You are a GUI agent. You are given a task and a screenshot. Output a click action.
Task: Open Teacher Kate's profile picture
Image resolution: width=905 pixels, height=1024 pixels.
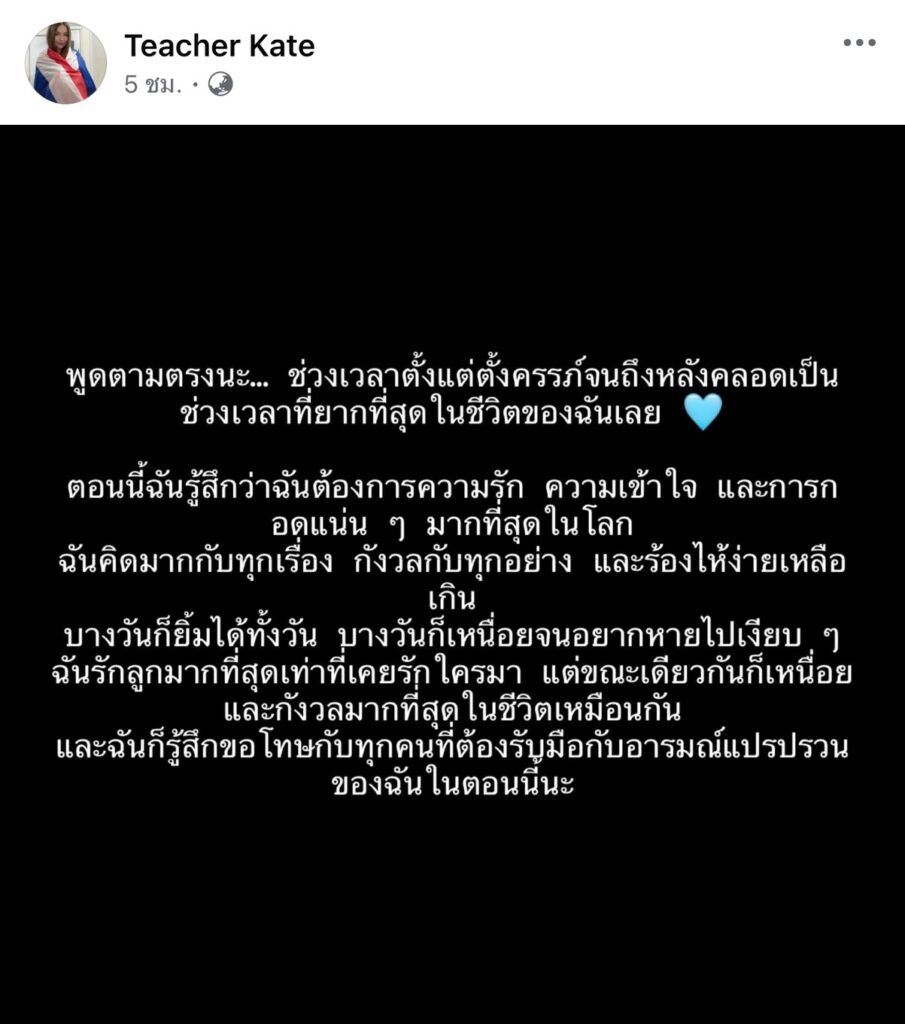pyautogui.click(x=65, y=63)
